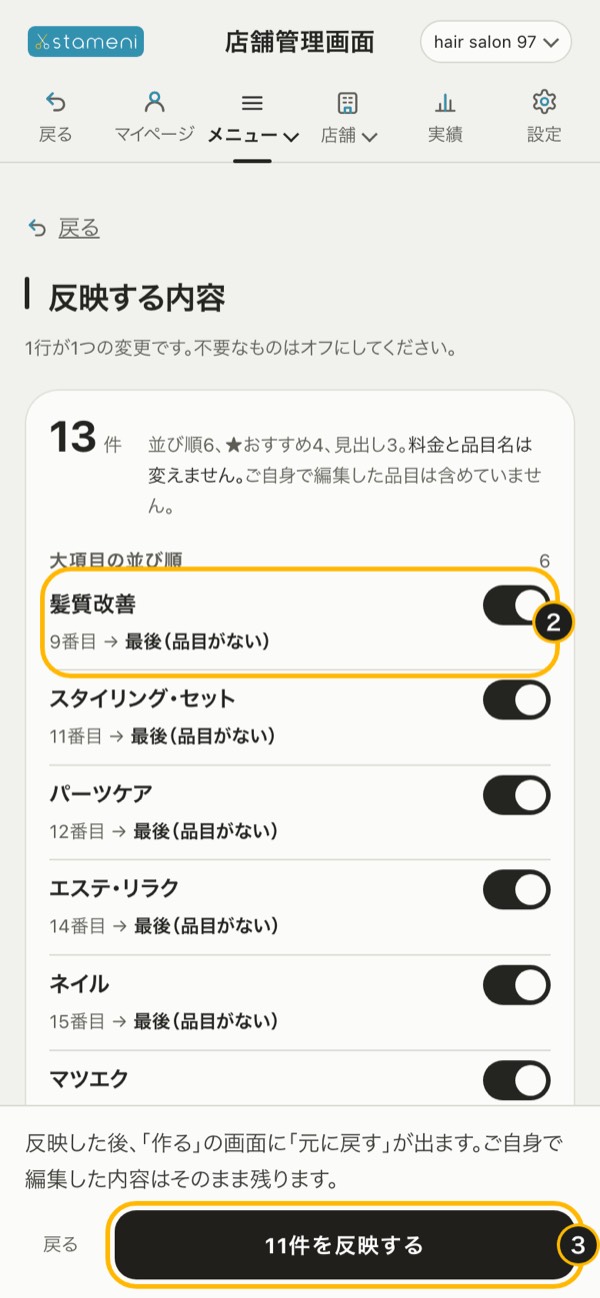The image size is (600, 1298).
Task: Open マイページ
Action: [x=154, y=117]
